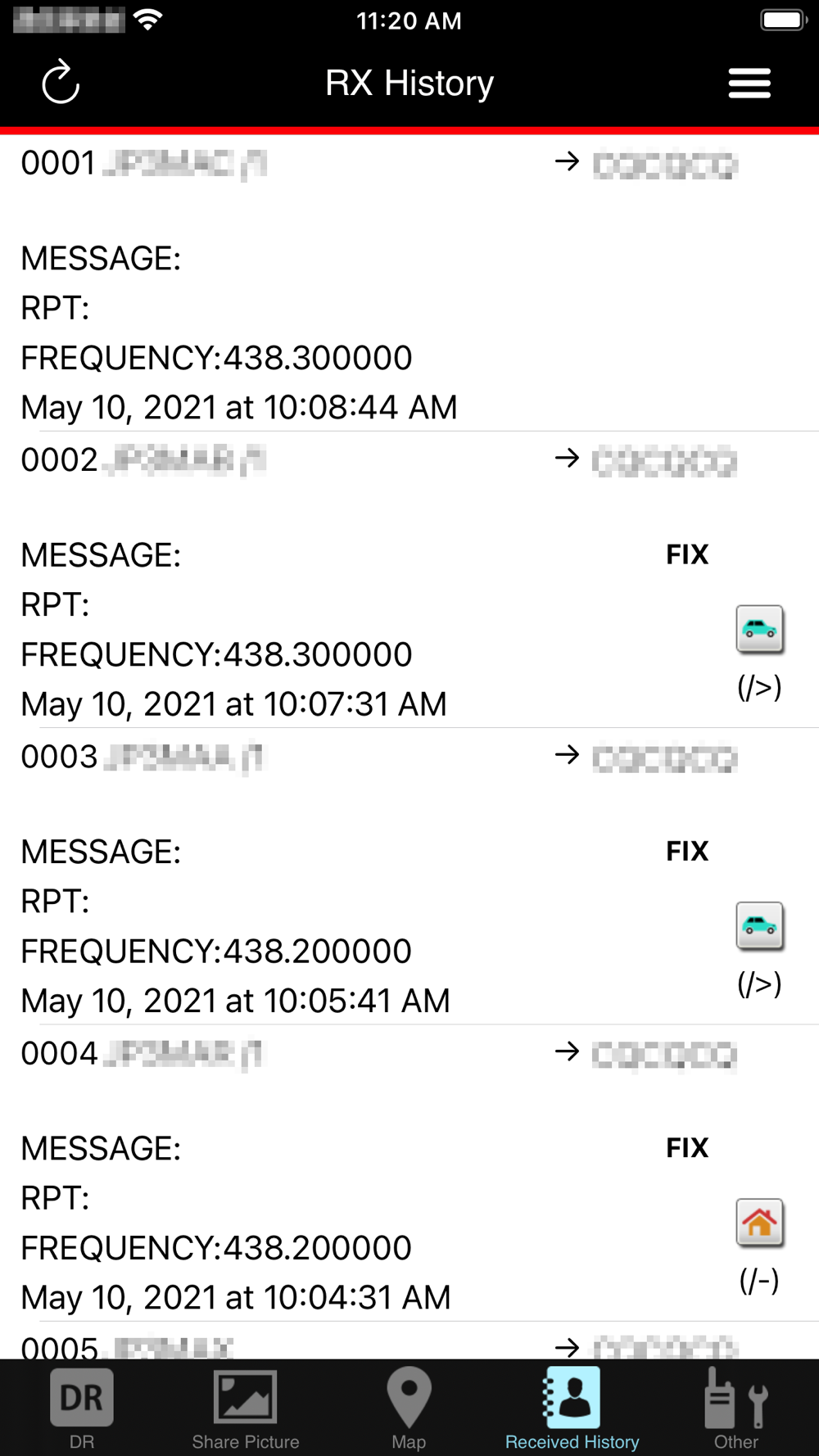Open history entry 0003
Image resolution: width=819 pixels, height=1456 pixels.
(x=409, y=876)
